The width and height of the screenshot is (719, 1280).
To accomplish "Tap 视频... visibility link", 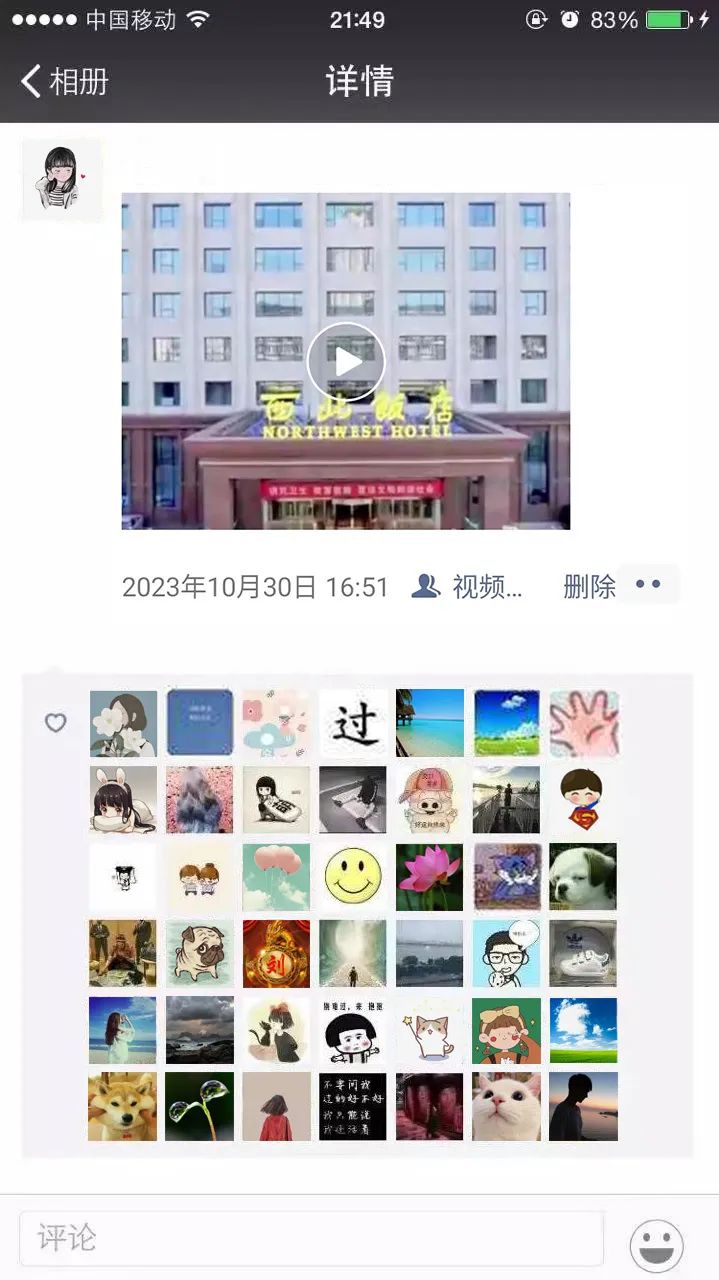I will [x=468, y=587].
